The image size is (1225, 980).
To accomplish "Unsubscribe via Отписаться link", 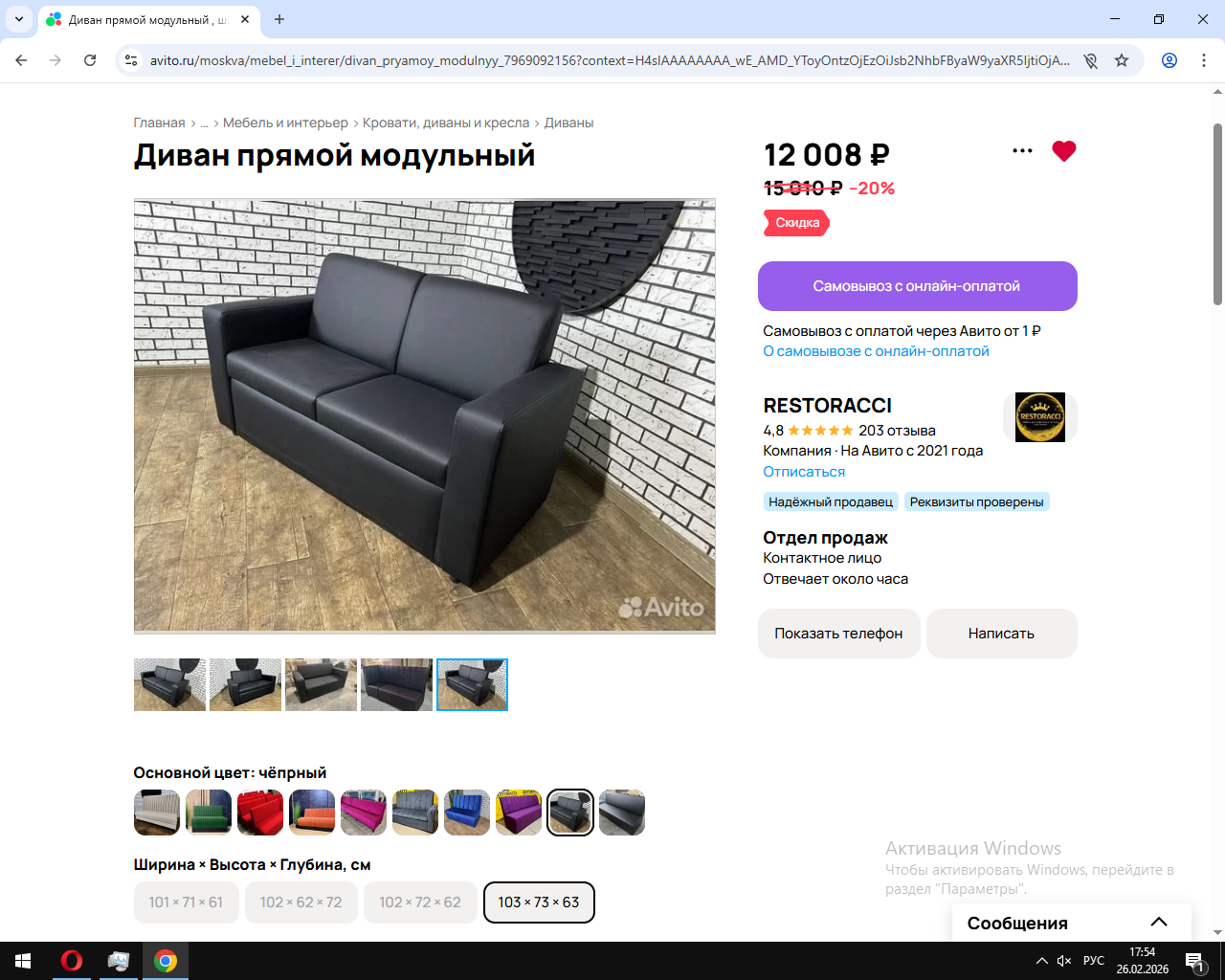I will click(x=804, y=472).
